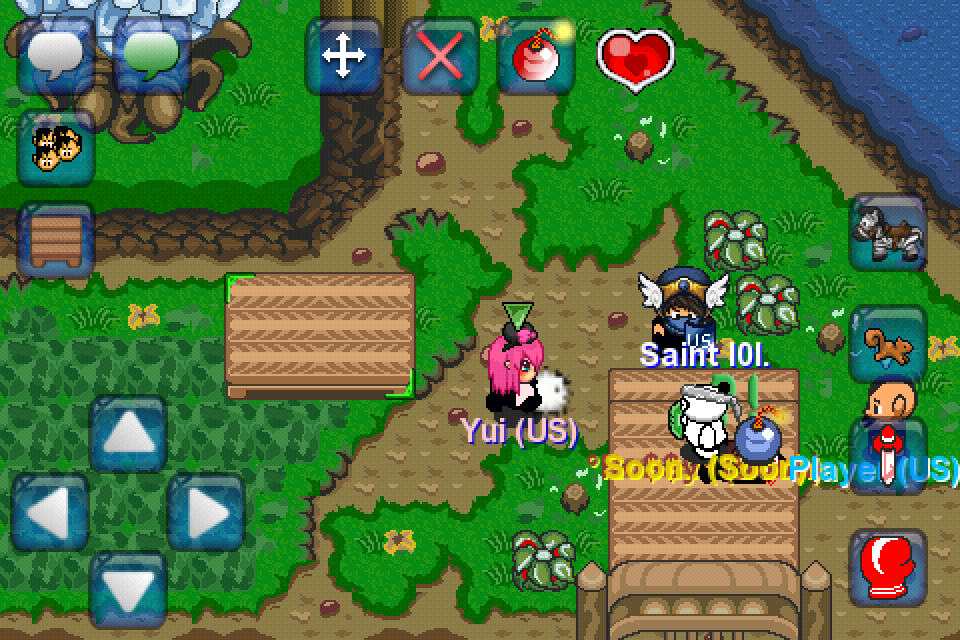This screenshot has width=960, height=640.
Task: Select the bomb item button
Action: tap(535, 57)
